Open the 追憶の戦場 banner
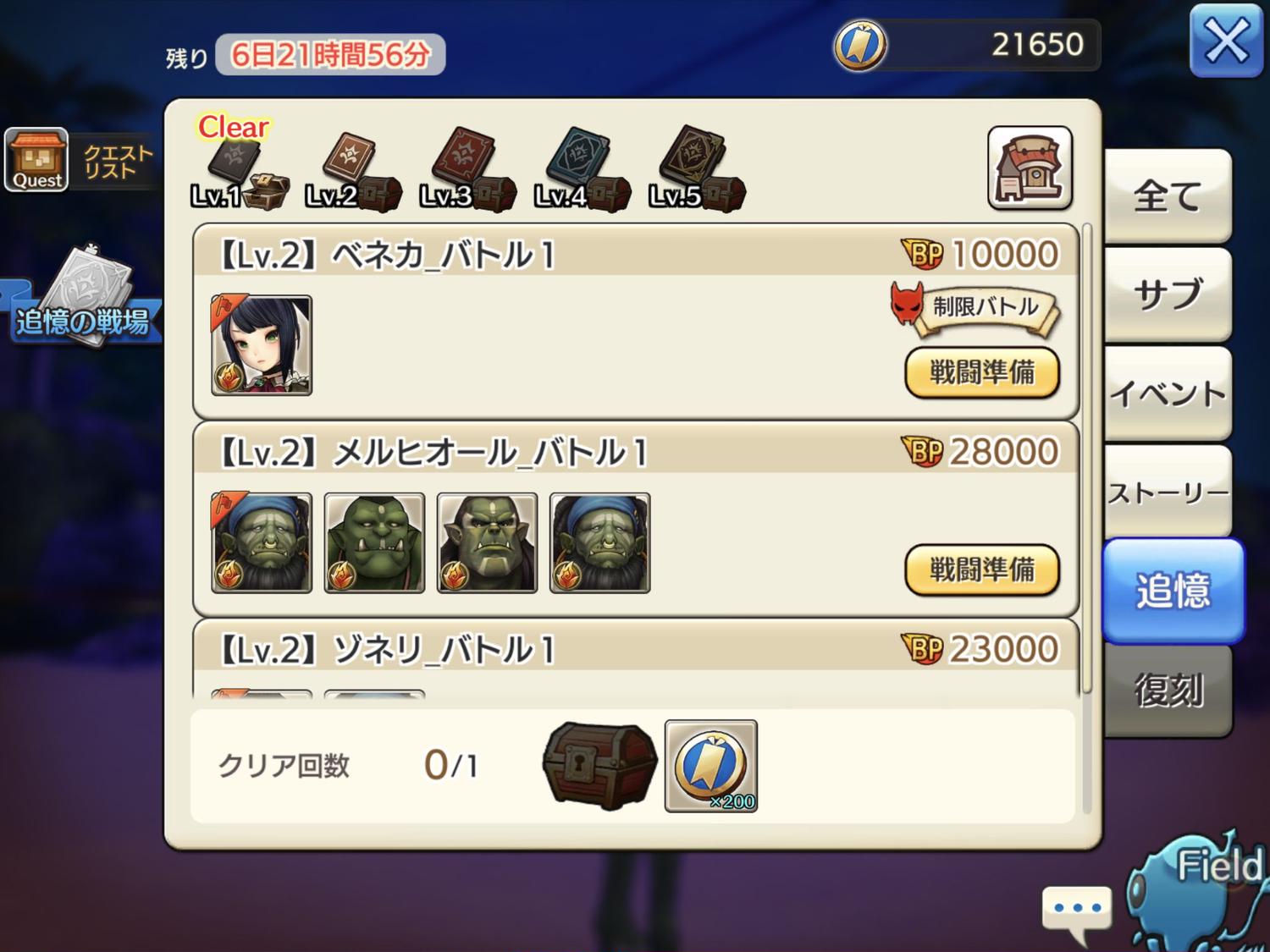The height and width of the screenshot is (952, 1270). pyautogui.click(x=82, y=305)
